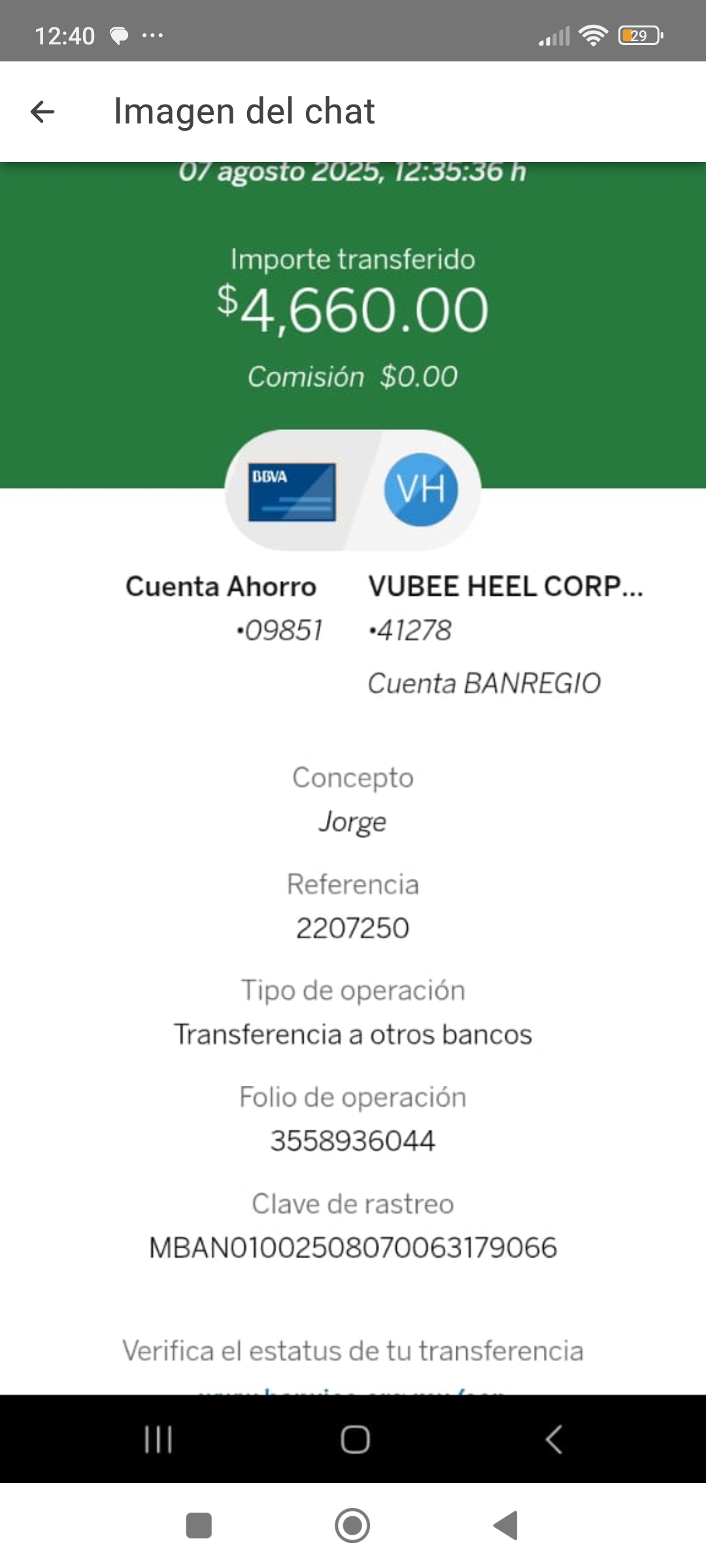Open recent apps with the square button
The image size is (706, 1568).
[x=199, y=1526]
